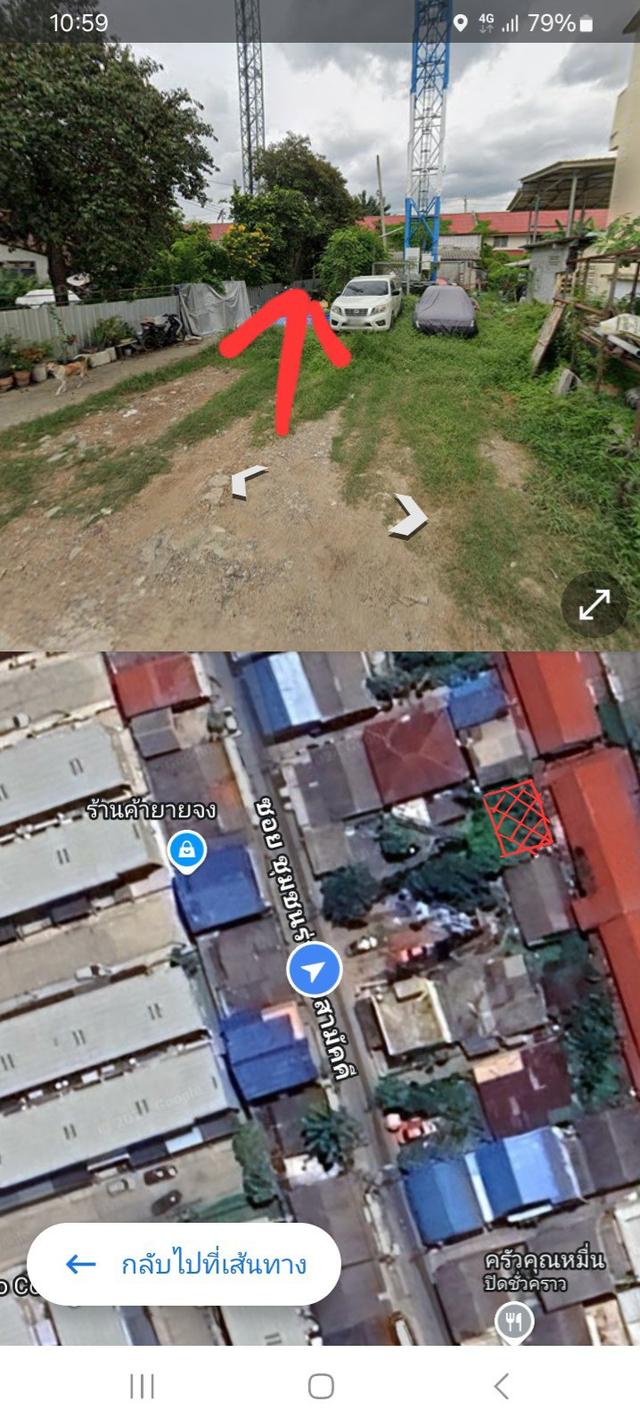This screenshot has width=640, height=1426.
Task: Open the ครัวคุณหมื่น restaurant marker
Action: pyautogui.click(x=514, y=1324)
